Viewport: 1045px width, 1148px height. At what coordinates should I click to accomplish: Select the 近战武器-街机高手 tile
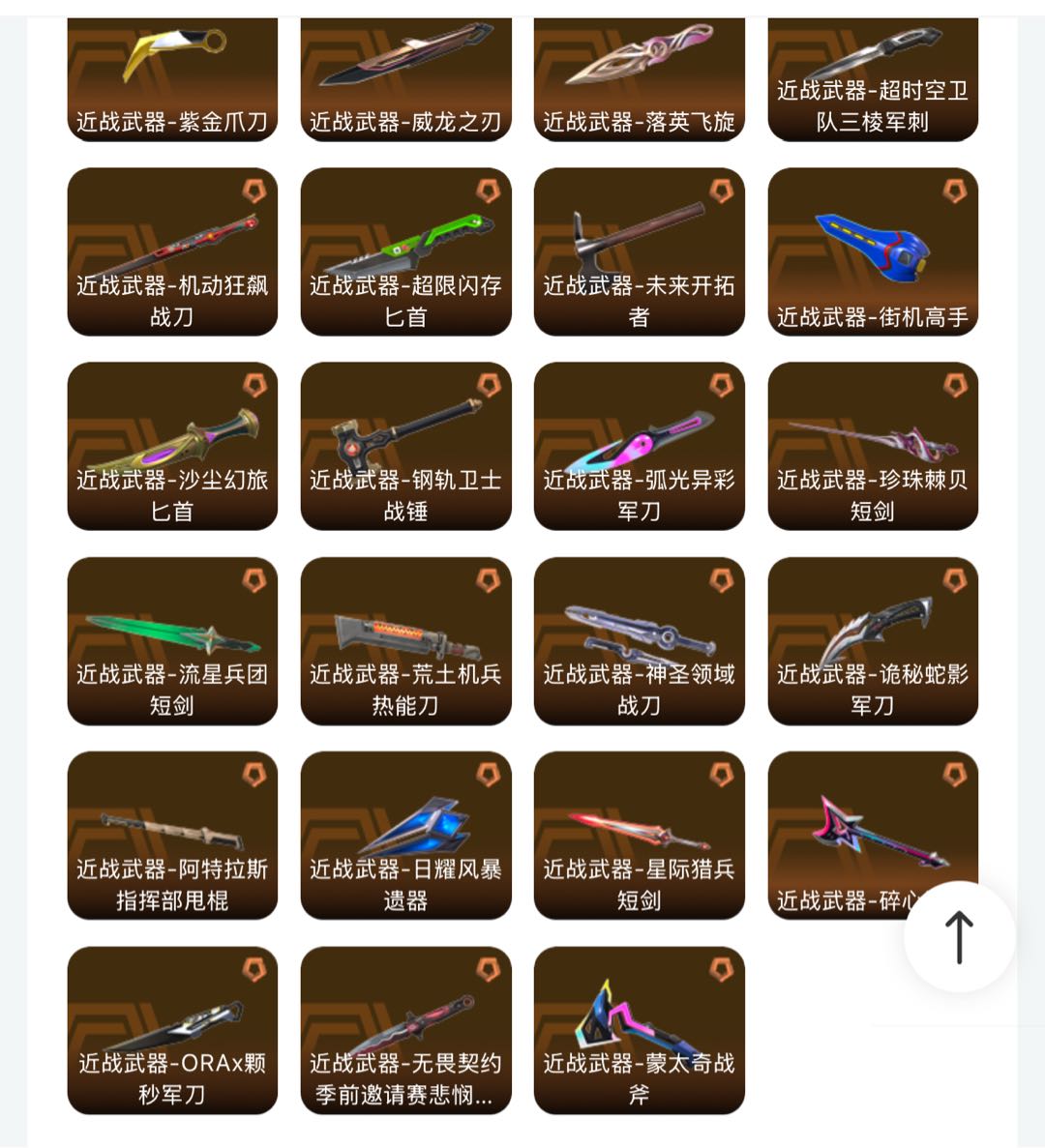873,251
